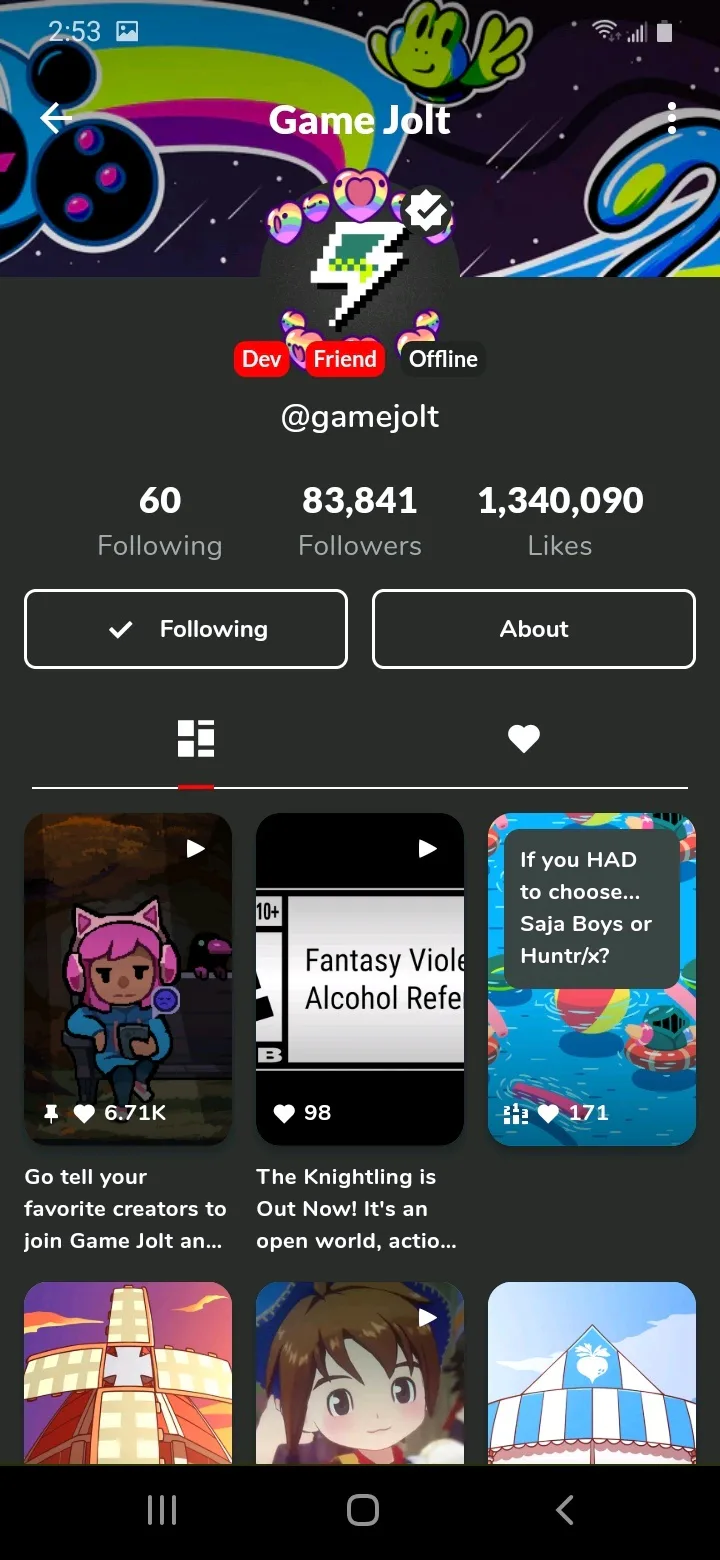Tap the system home button

[362, 1510]
